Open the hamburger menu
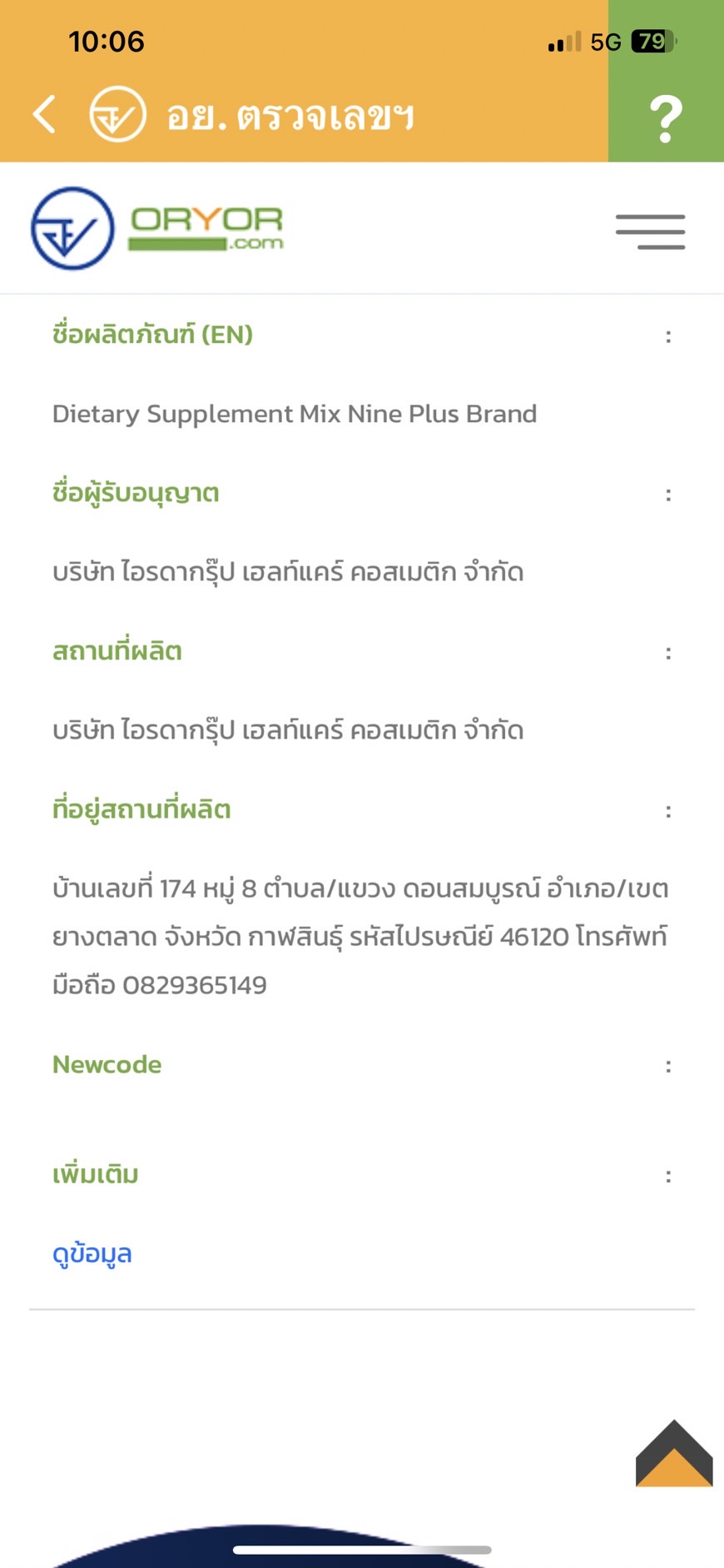The width and height of the screenshot is (724, 1568). (x=650, y=231)
